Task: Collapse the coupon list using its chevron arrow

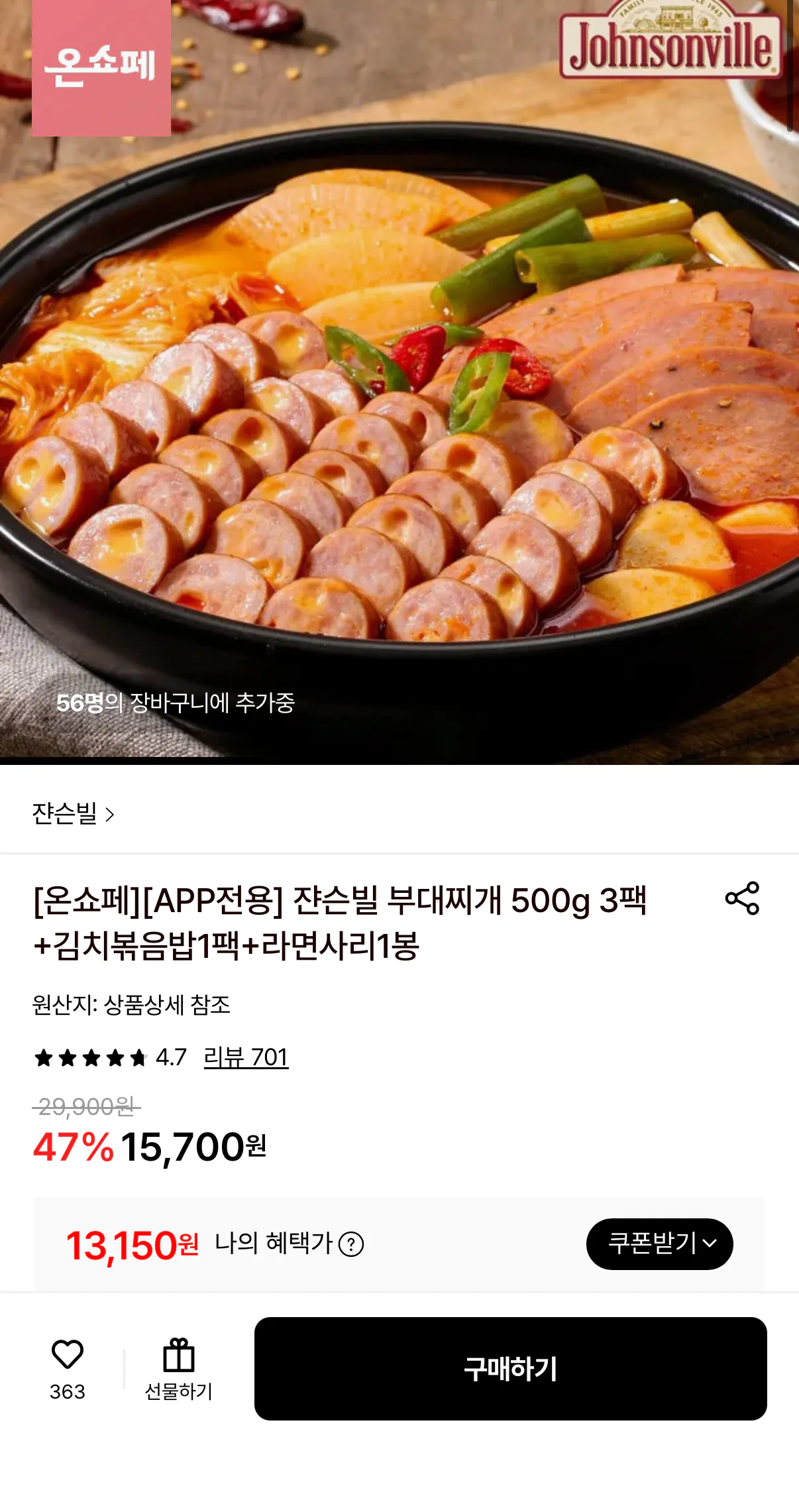Action: pyautogui.click(x=710, y=1245)
